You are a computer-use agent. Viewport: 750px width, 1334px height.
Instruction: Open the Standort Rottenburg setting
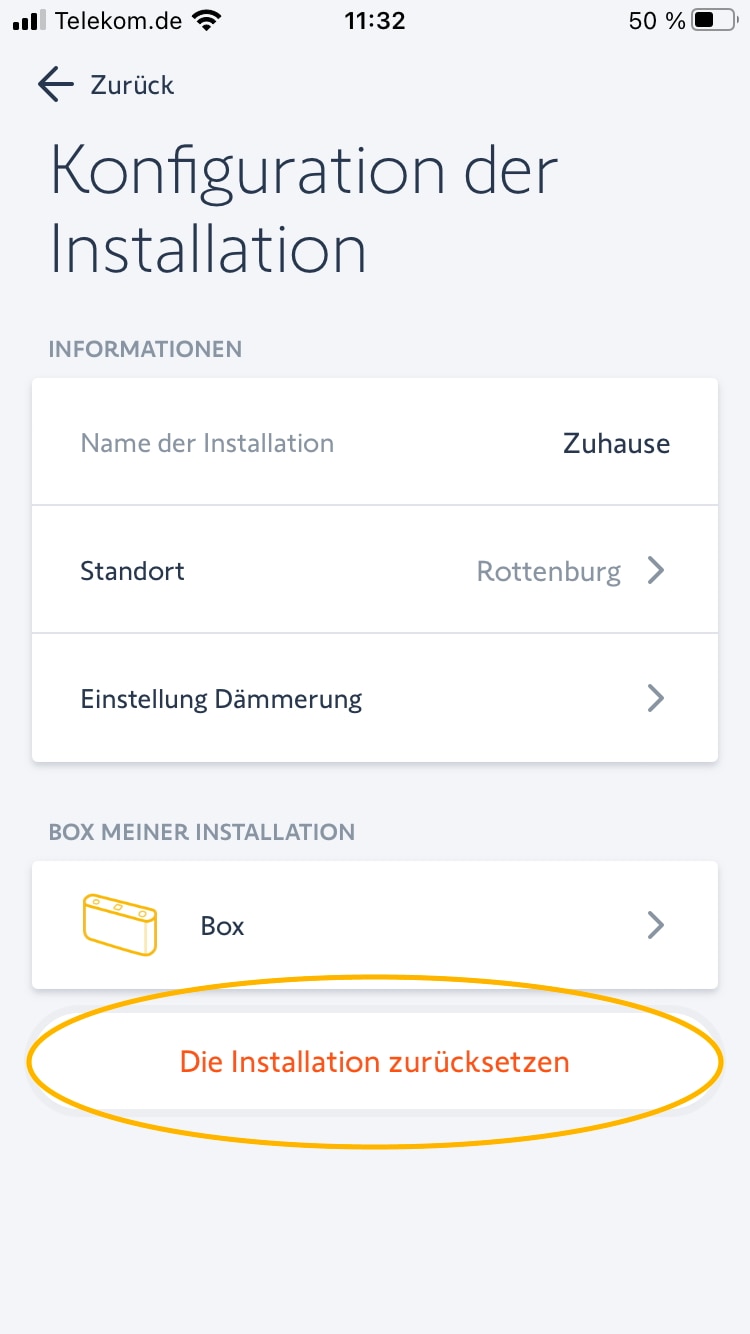click(x=375, y=570)
